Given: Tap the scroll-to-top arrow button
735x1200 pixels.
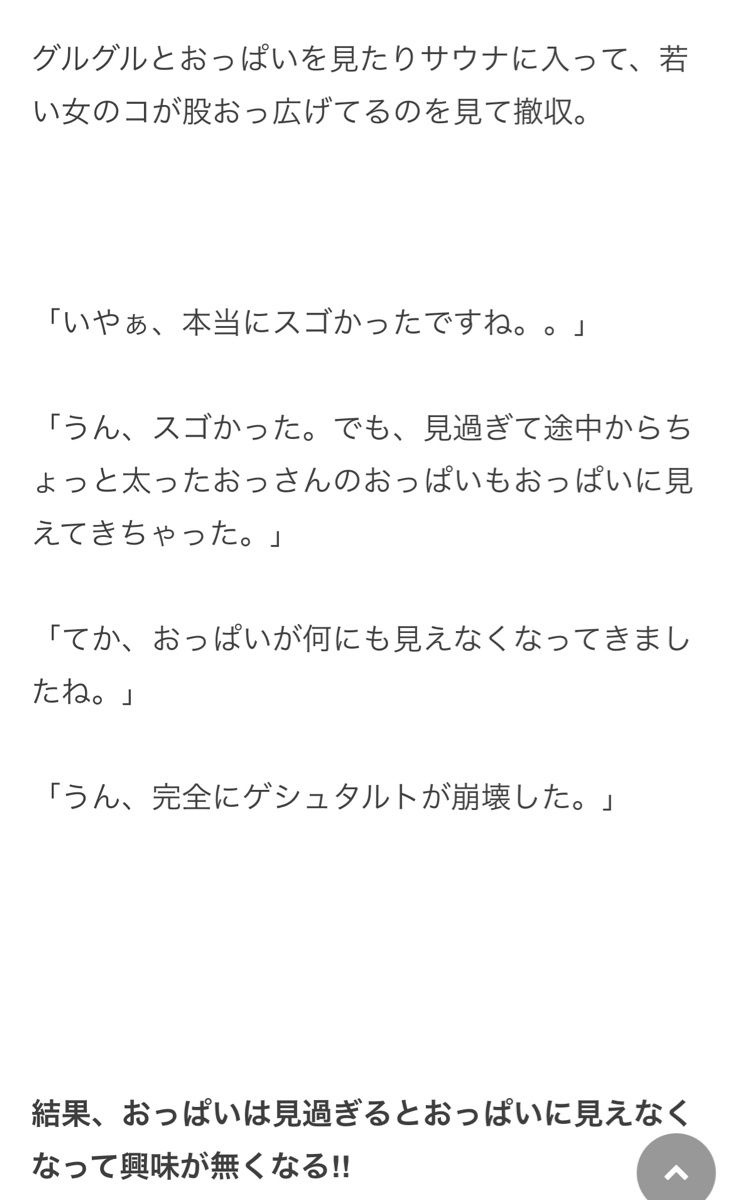Looking at the screenshot, I should point(676,1171).
